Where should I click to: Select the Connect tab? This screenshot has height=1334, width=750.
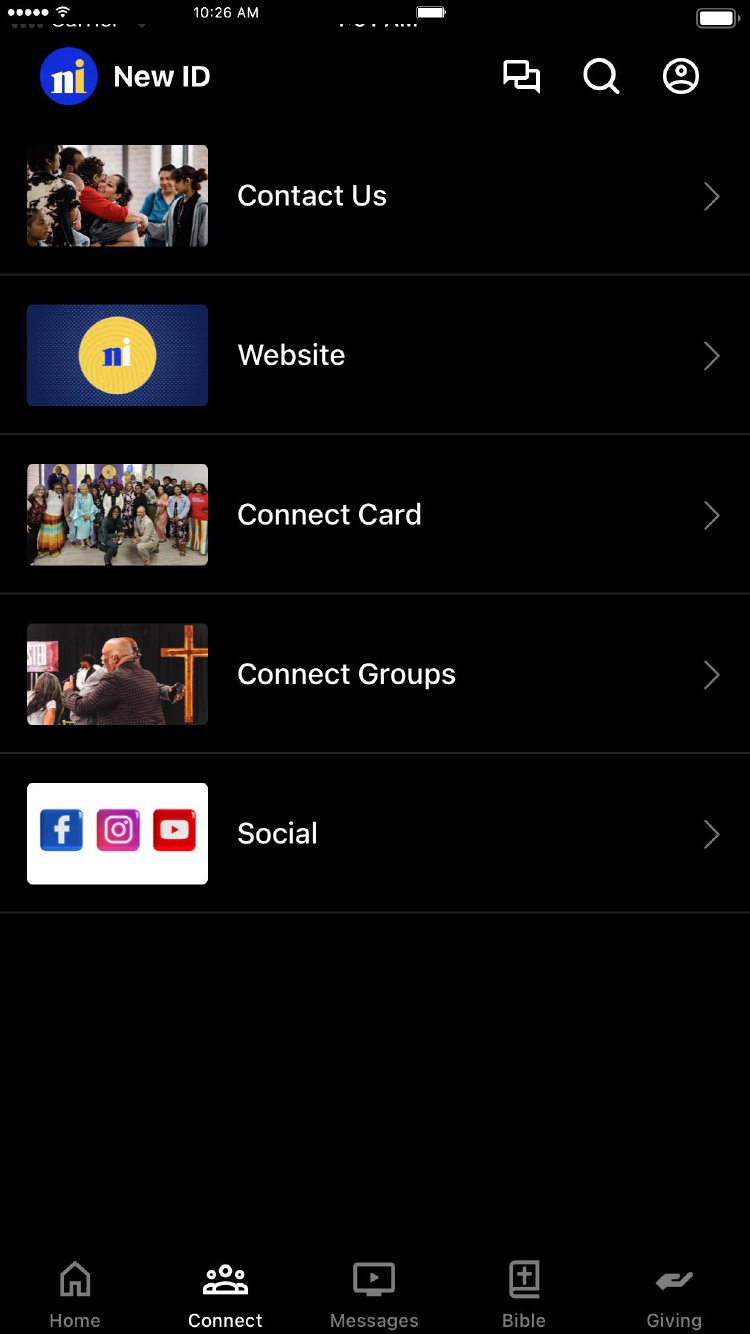tap(225, 1294)
